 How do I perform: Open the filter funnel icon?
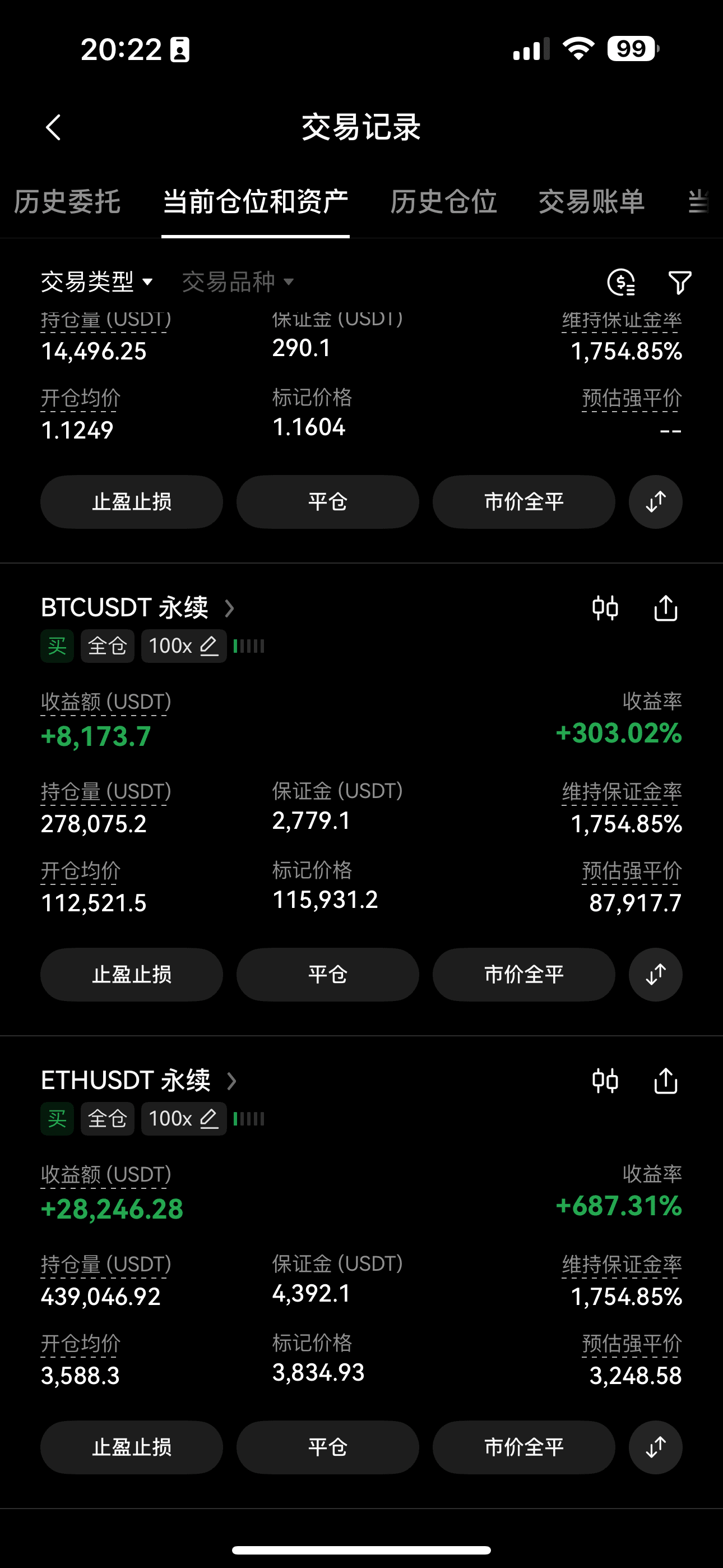(x=680, y=283)
